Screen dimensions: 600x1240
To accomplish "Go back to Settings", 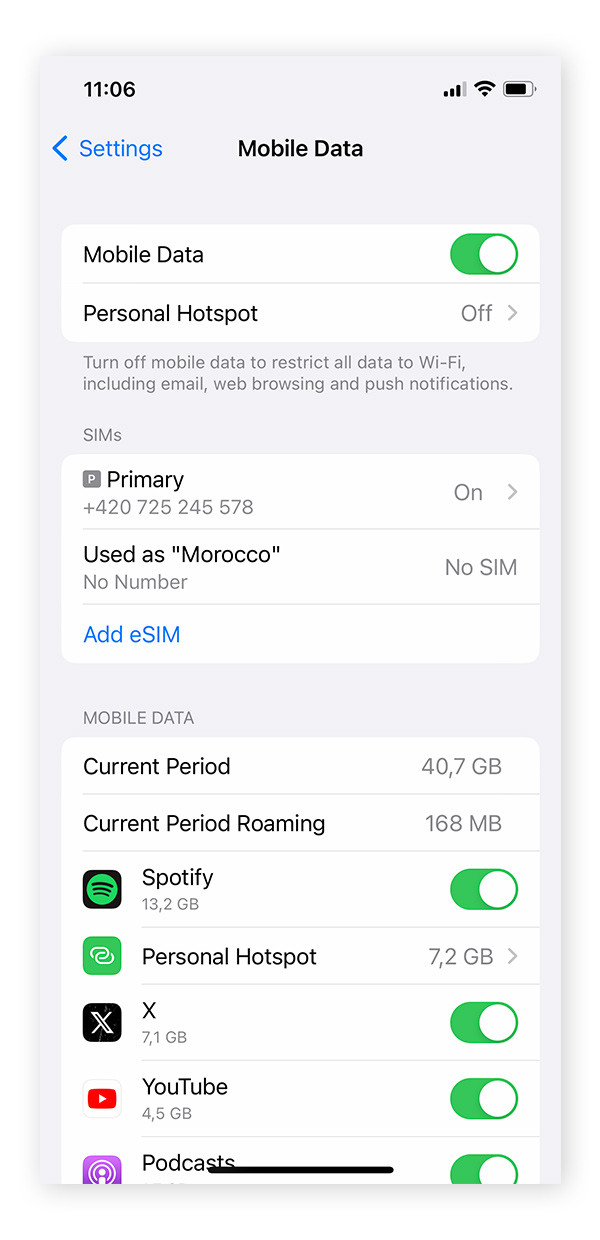I will coord(107,149).
